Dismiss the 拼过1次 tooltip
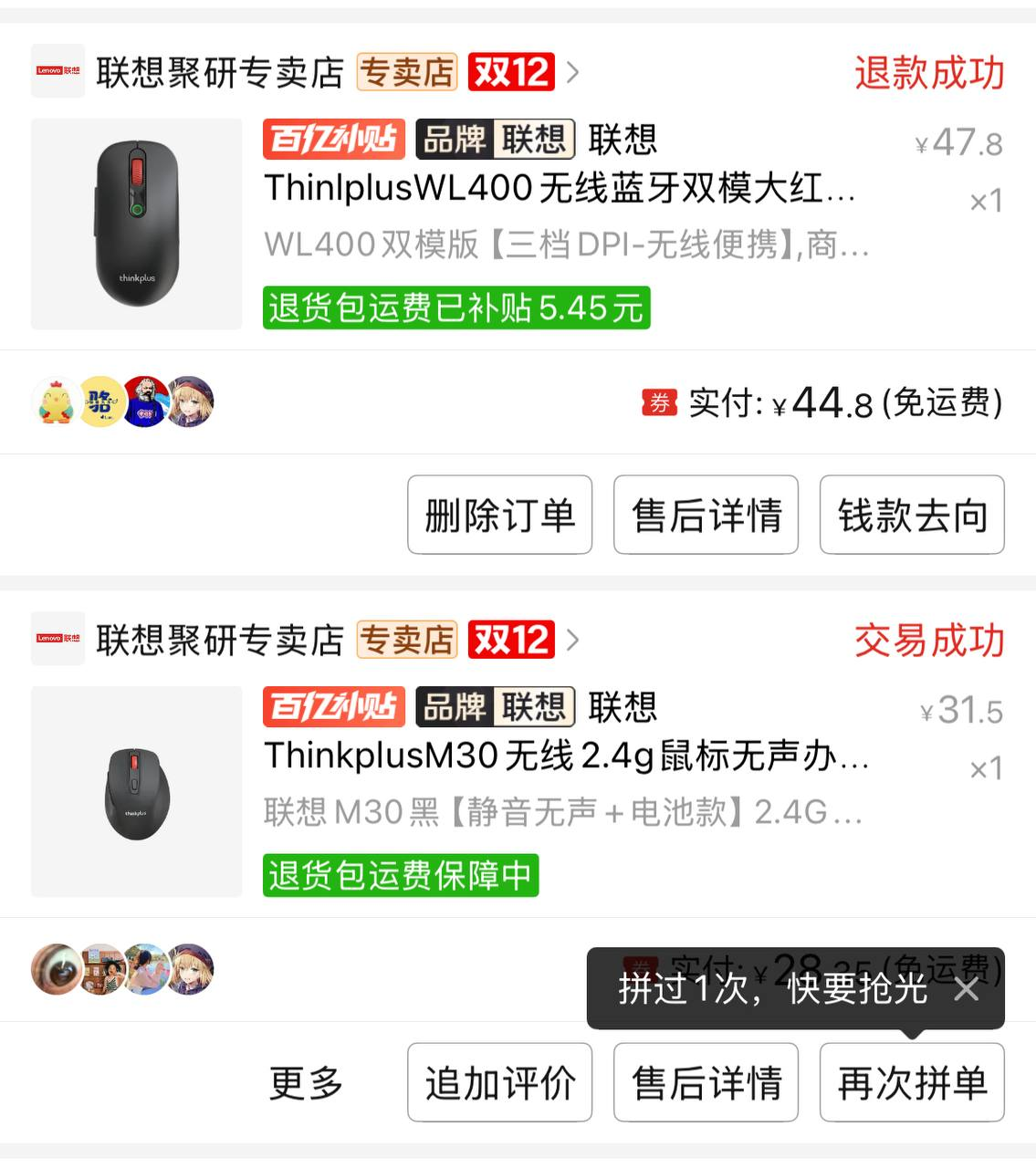The height and width of the screenshot is (1168, 1036). point(967,988)
